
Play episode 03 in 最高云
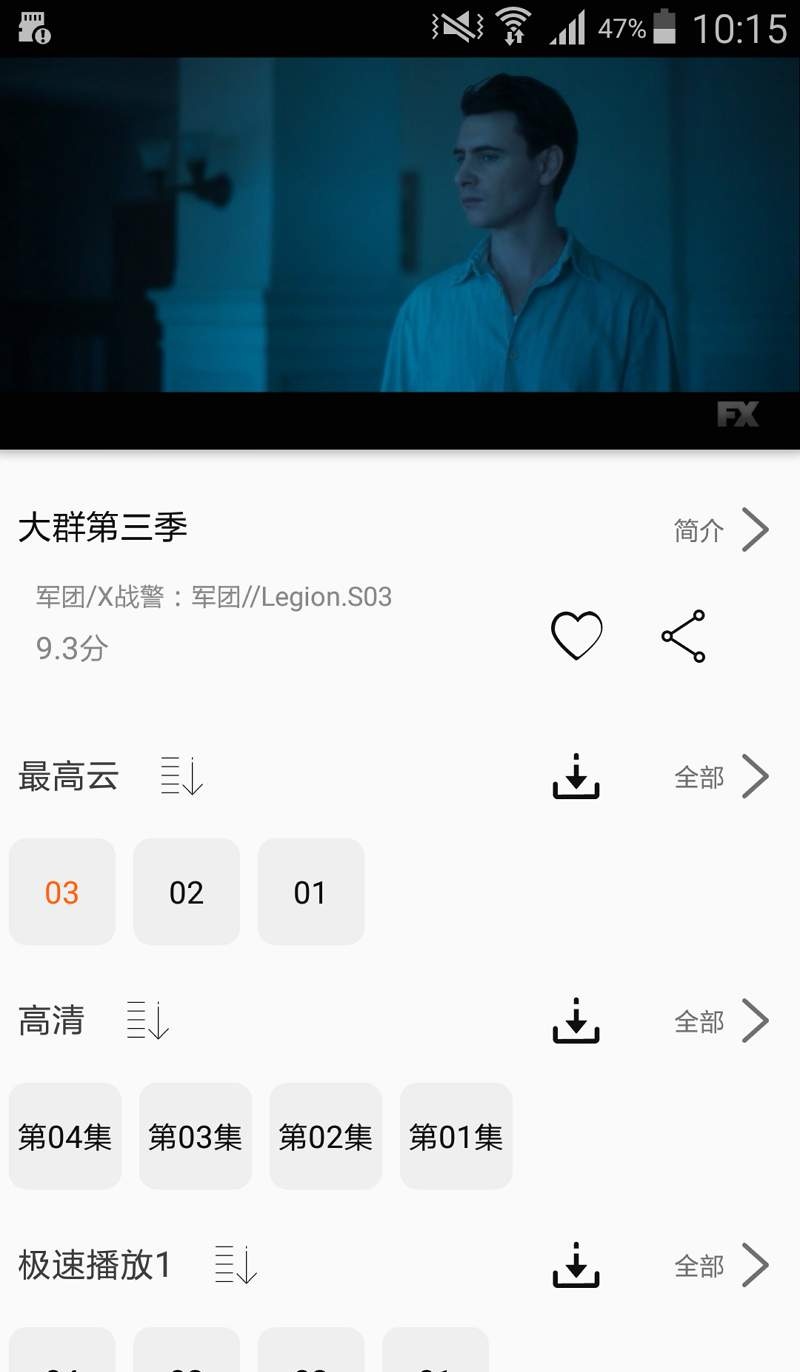(x=62, y=892)
